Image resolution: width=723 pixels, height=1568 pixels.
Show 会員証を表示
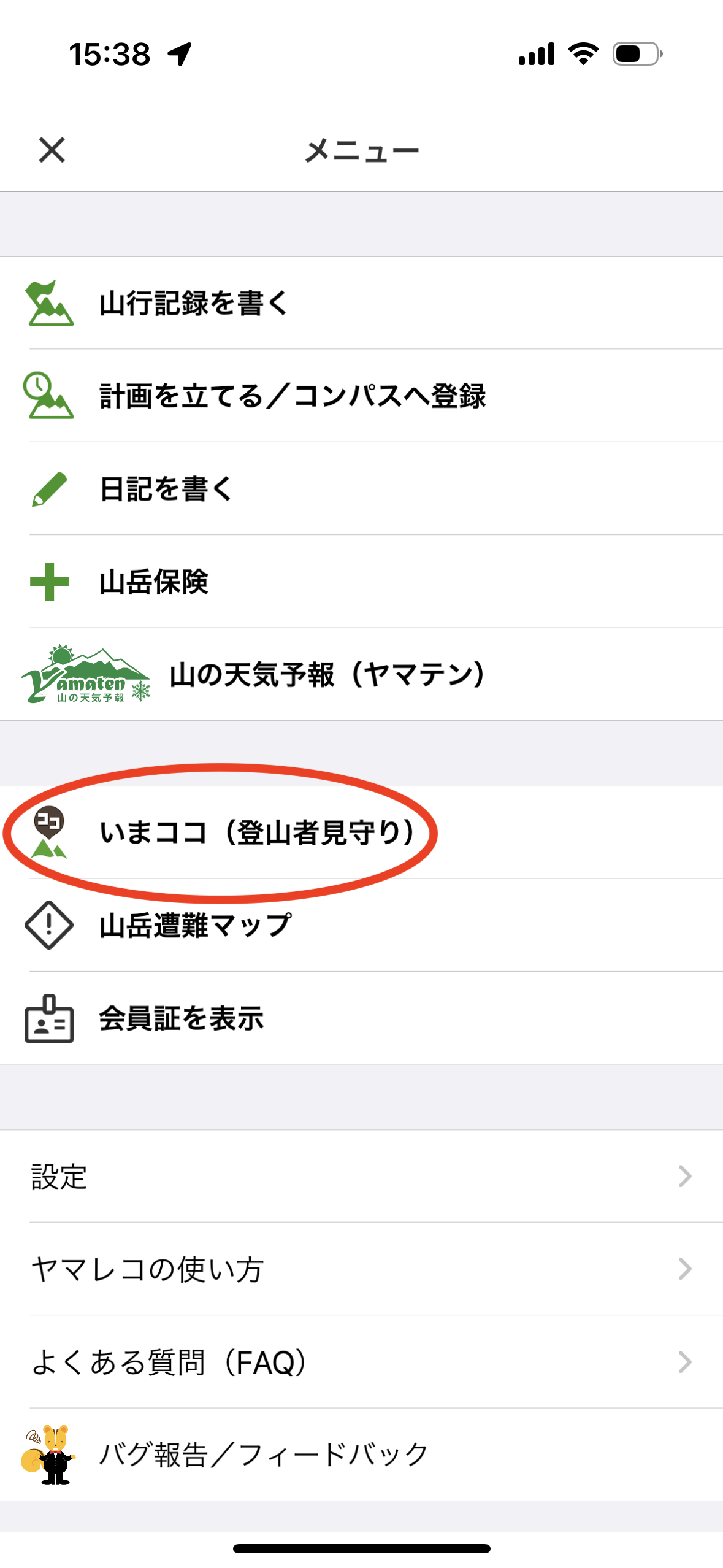361,1018
